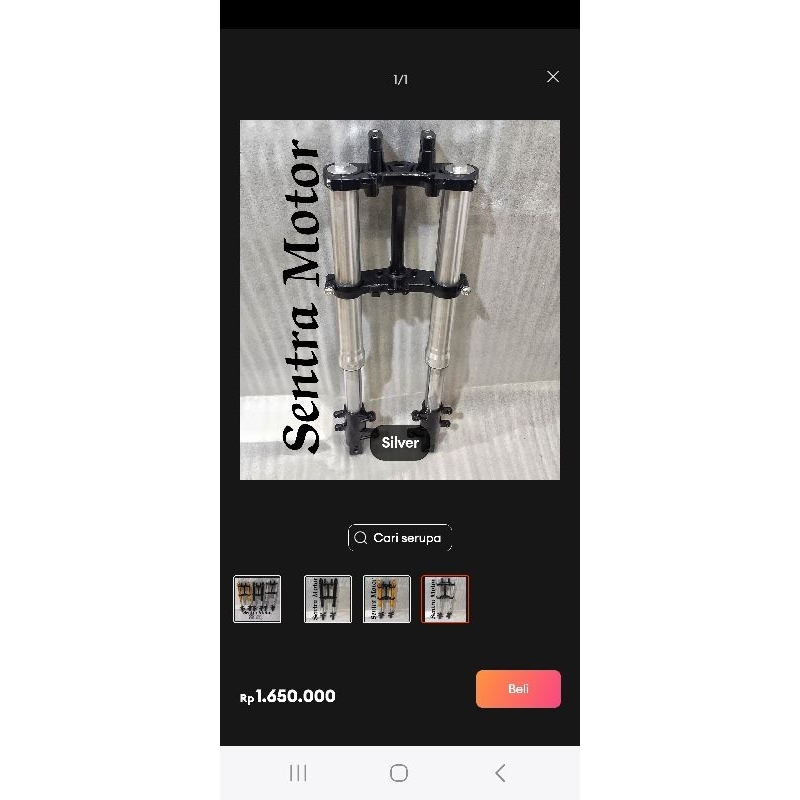The image size is (800, 800).
Task: Tap the Cari serupa search button
Action: coord(400,538)
